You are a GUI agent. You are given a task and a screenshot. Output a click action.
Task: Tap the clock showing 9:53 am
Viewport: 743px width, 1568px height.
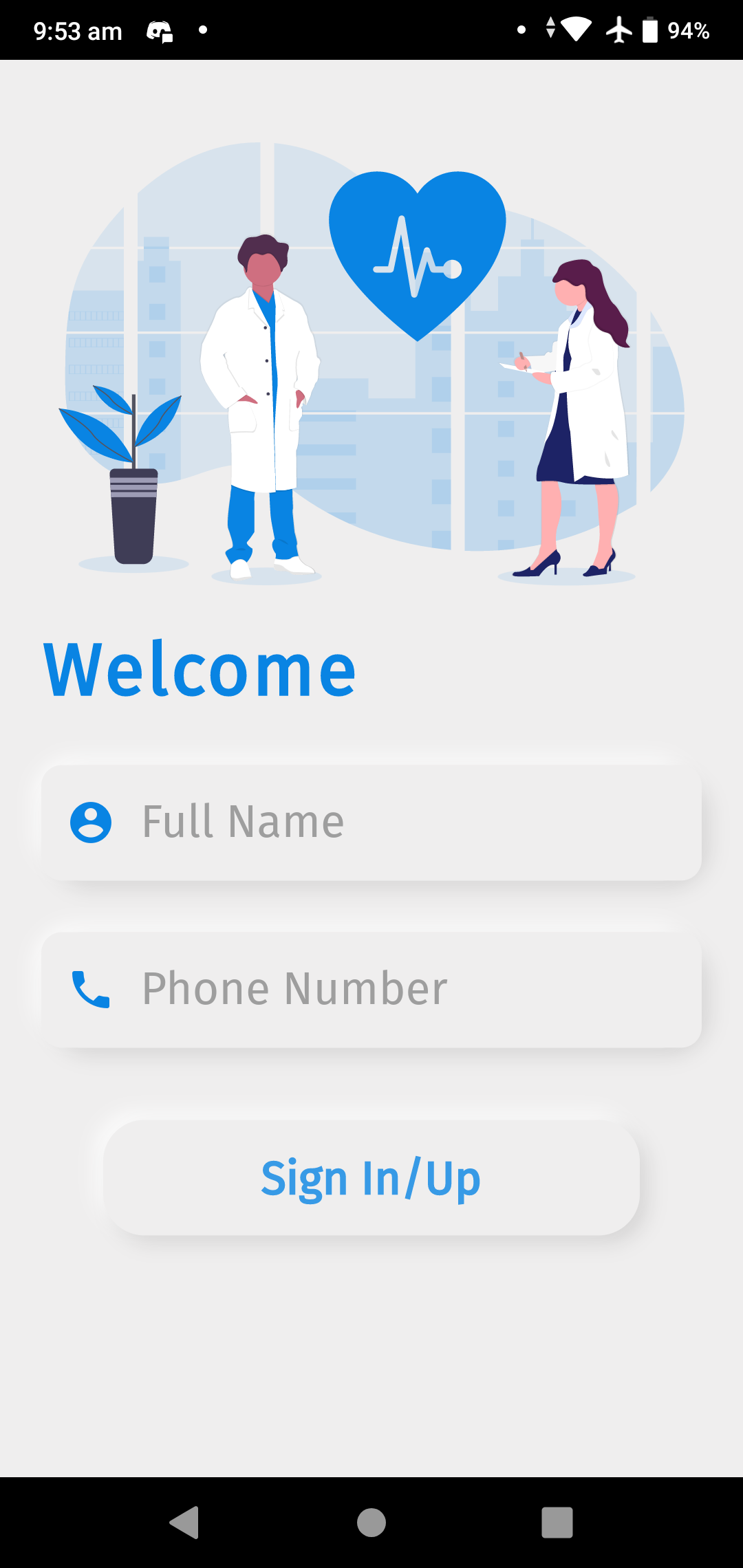[77, 30]
